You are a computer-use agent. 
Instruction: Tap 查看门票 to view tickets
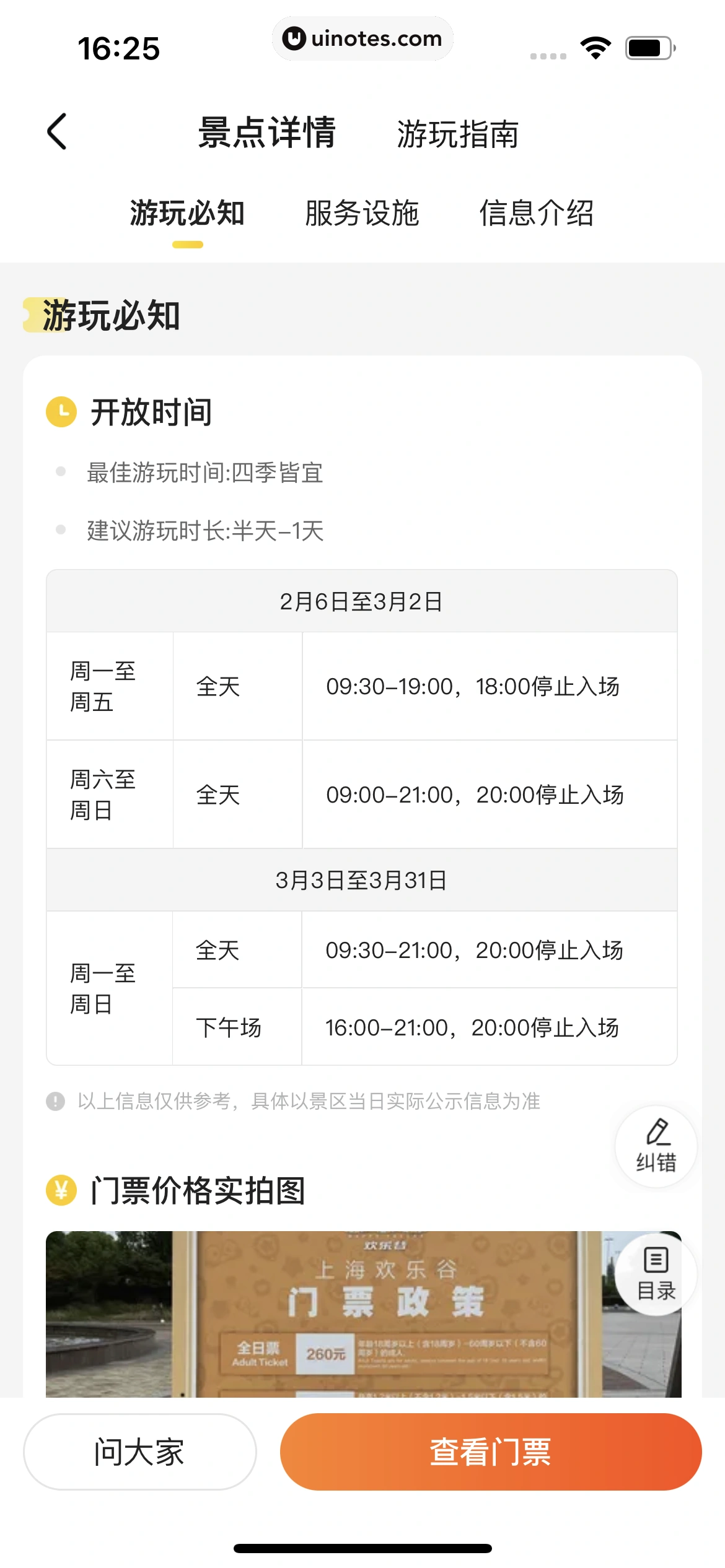pyautogui.click(x=490, y=1452)
